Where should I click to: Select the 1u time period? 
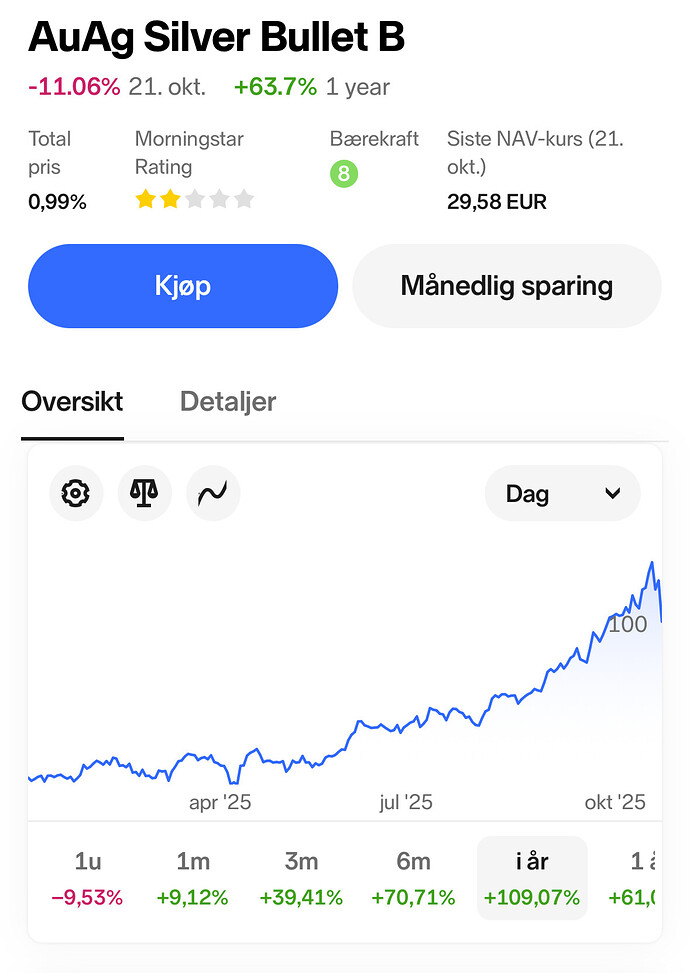point(87,878)
